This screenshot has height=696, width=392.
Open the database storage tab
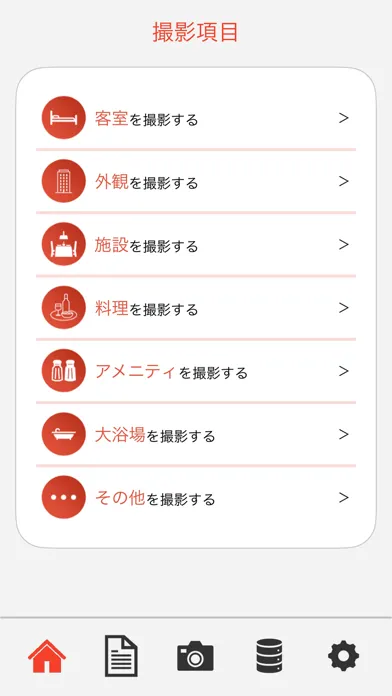(269, 656)
